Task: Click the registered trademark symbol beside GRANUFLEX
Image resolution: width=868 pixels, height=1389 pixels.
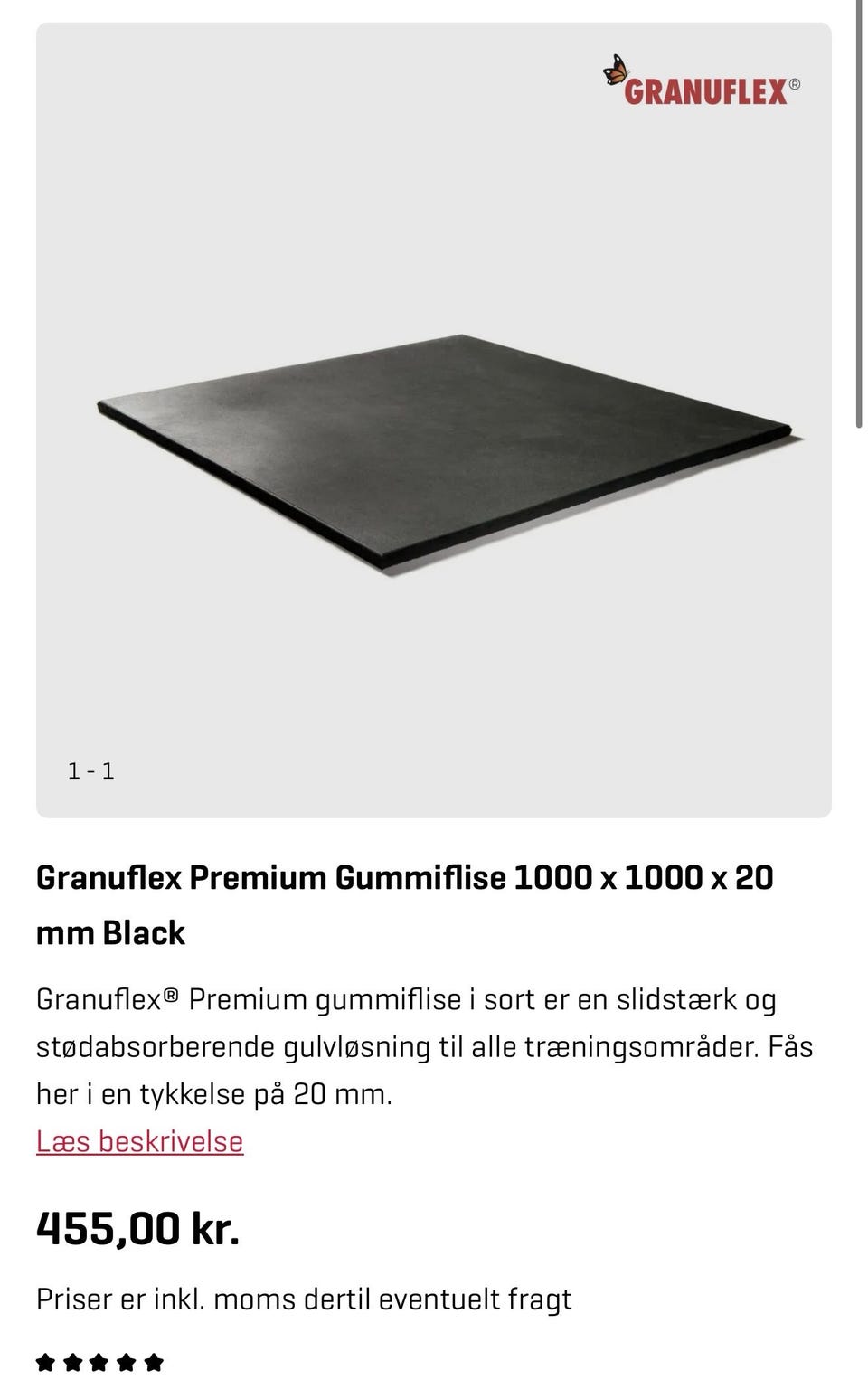Action: [797, 81]
